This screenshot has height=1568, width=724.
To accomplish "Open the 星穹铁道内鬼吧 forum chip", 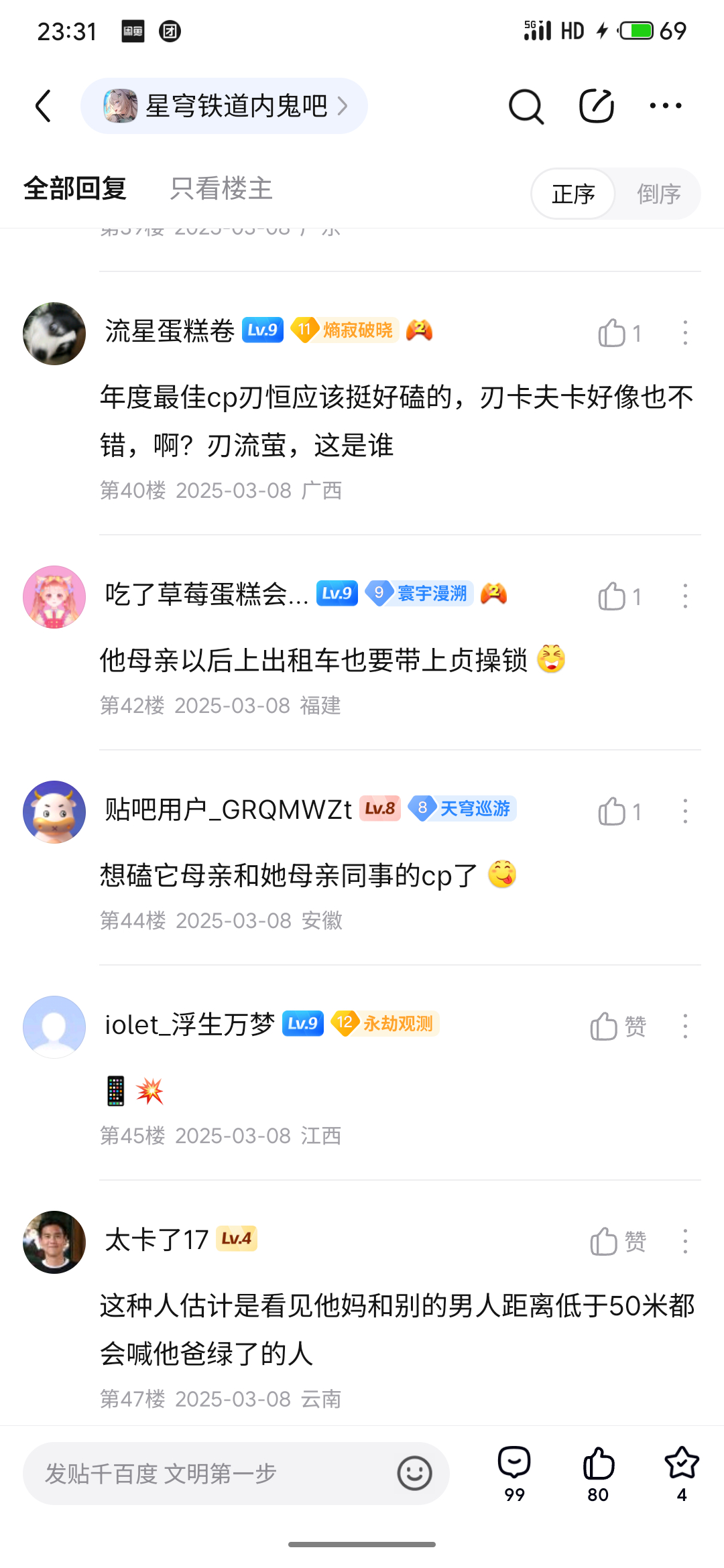I will (224, 106).
